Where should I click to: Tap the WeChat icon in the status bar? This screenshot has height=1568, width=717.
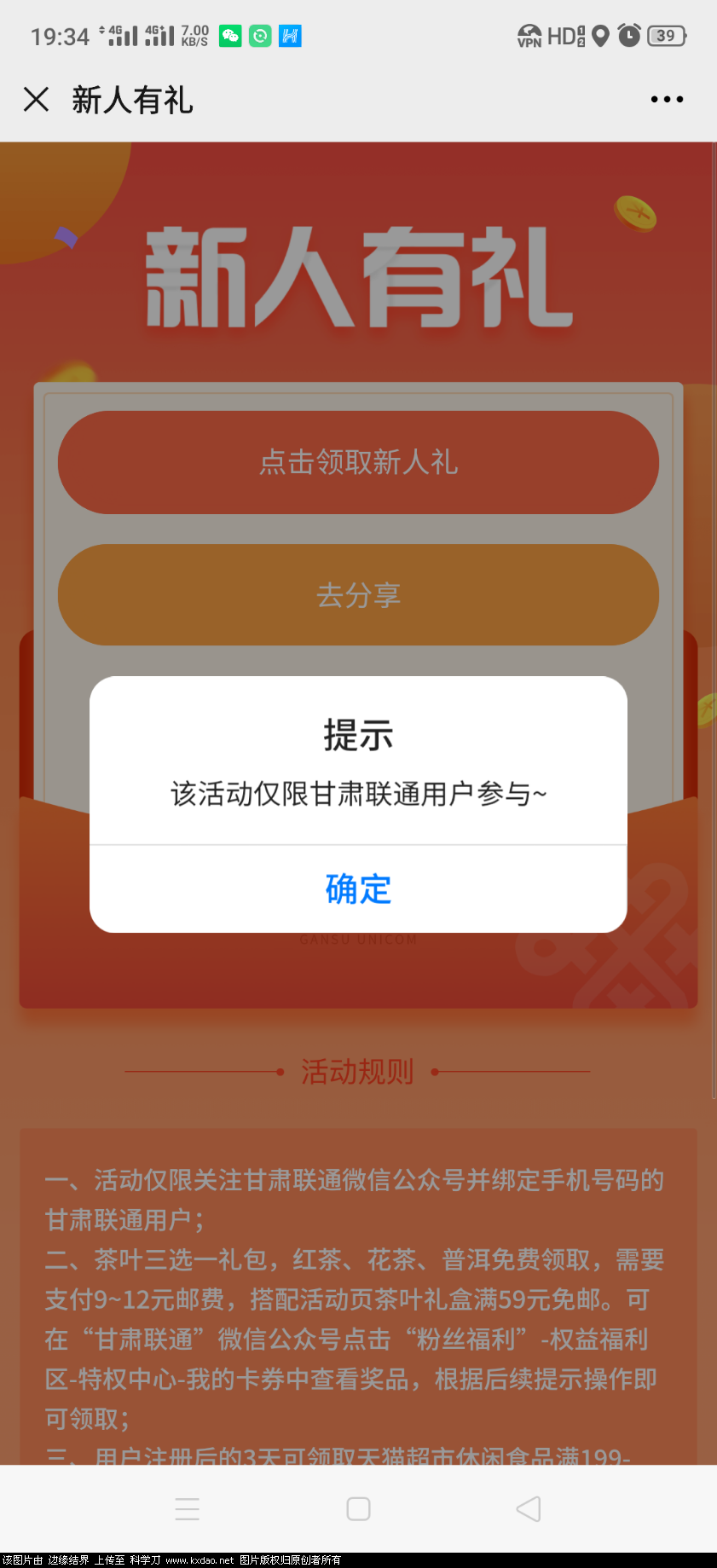[228, 37]
